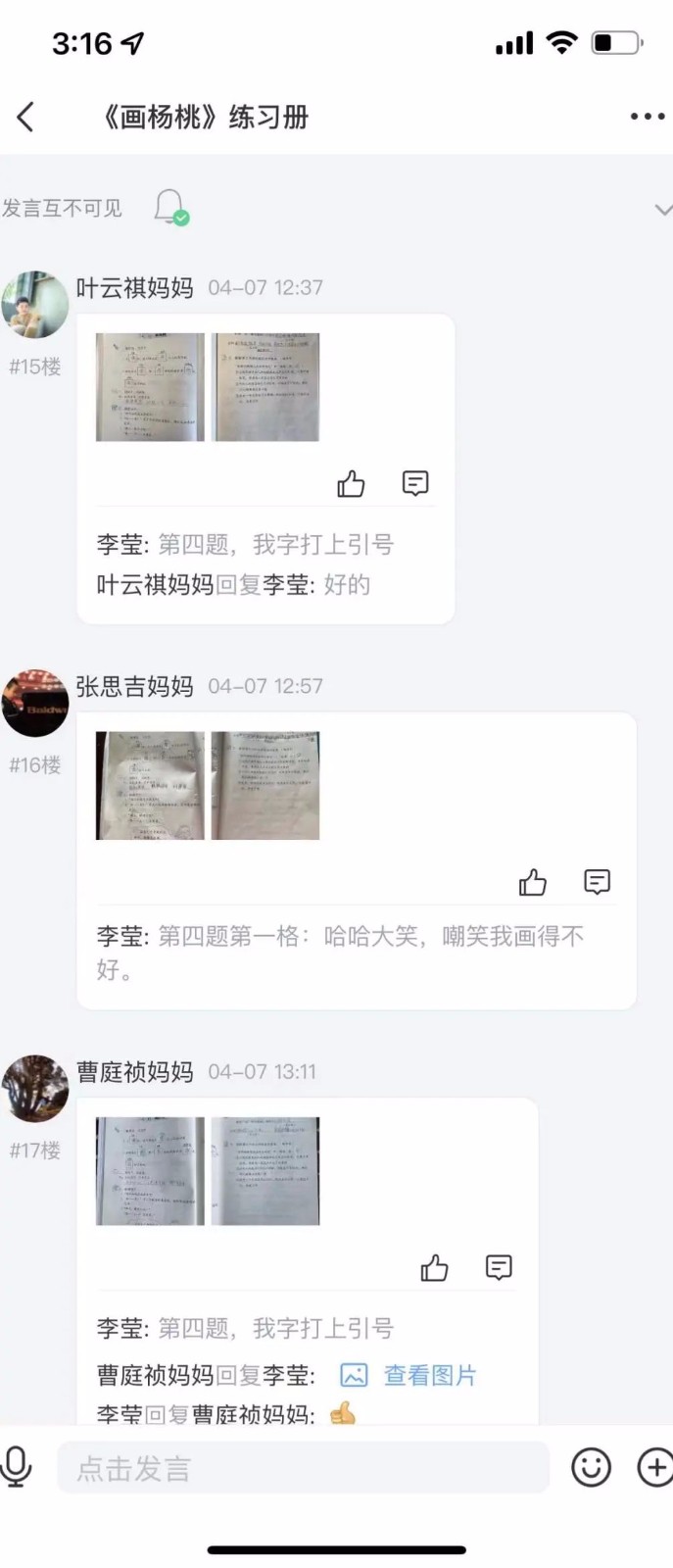The height and width of the screenshot is (1568, 673).
Task: Open 叶云祺妈妈's first homework photo
Action: [150, 387]
